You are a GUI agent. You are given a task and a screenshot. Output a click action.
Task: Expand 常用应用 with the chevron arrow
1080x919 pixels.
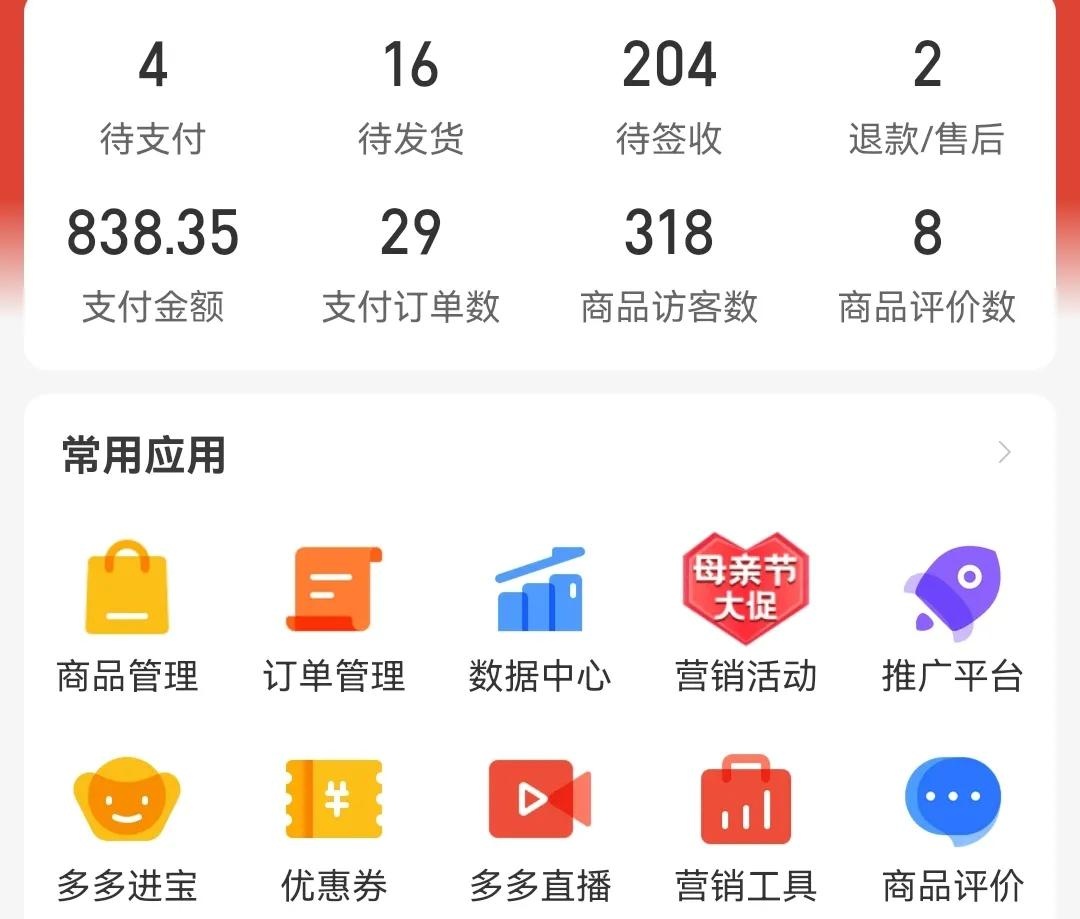point(1004,453)
